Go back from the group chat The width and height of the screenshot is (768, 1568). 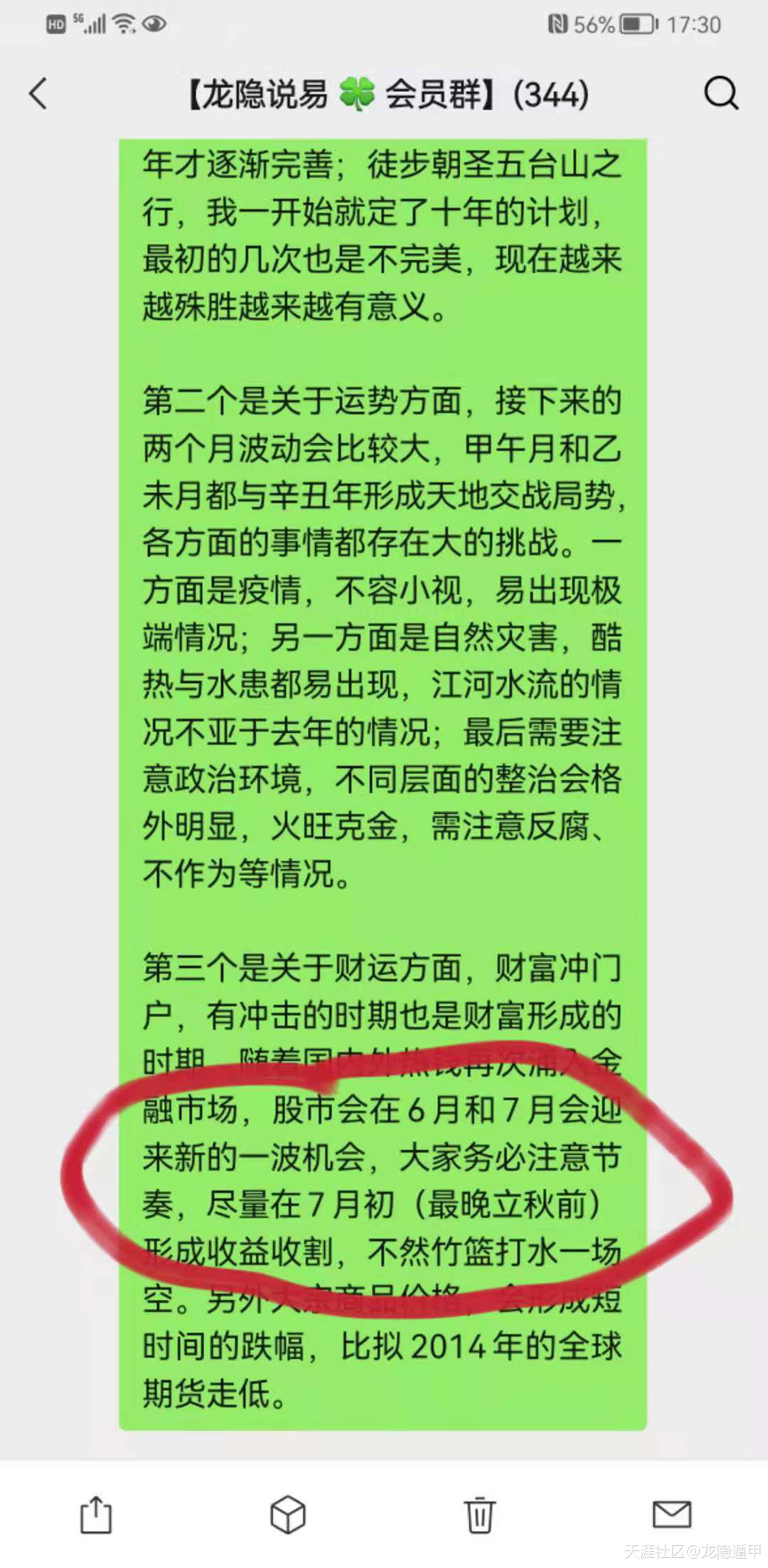[38, 94]
